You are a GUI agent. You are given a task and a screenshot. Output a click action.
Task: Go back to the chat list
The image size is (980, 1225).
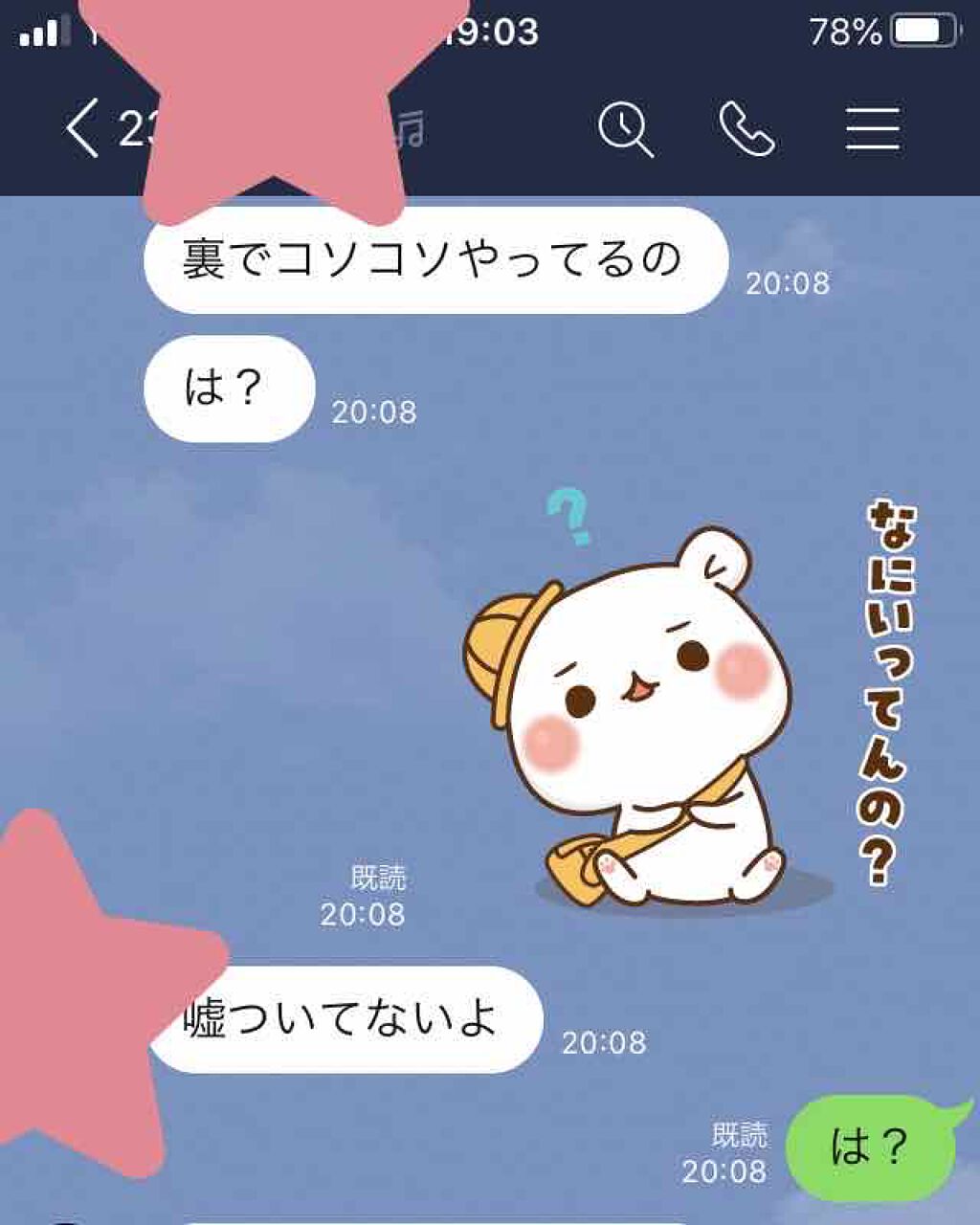pos(82,128)
